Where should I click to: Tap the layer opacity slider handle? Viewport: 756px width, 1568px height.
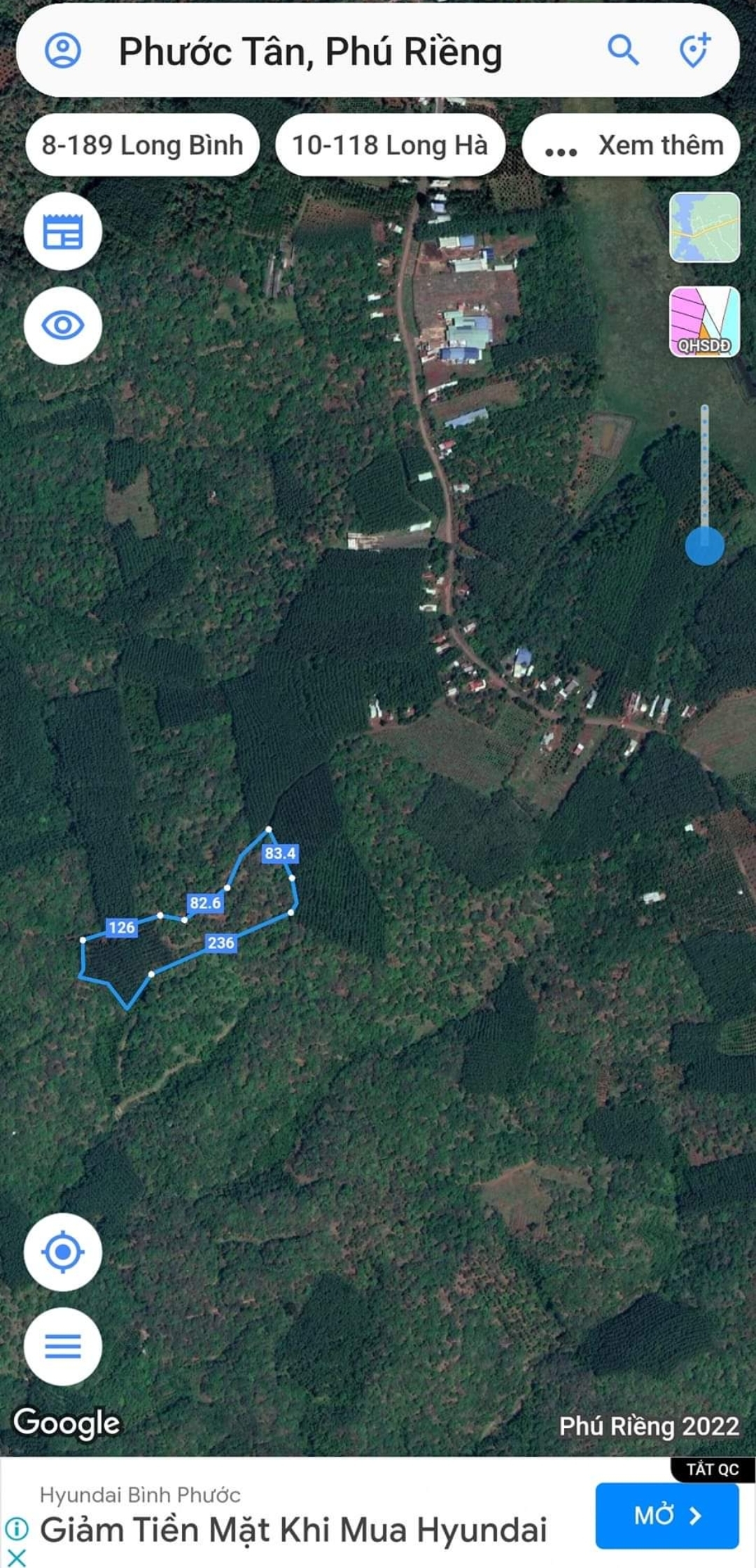(704, 546)
